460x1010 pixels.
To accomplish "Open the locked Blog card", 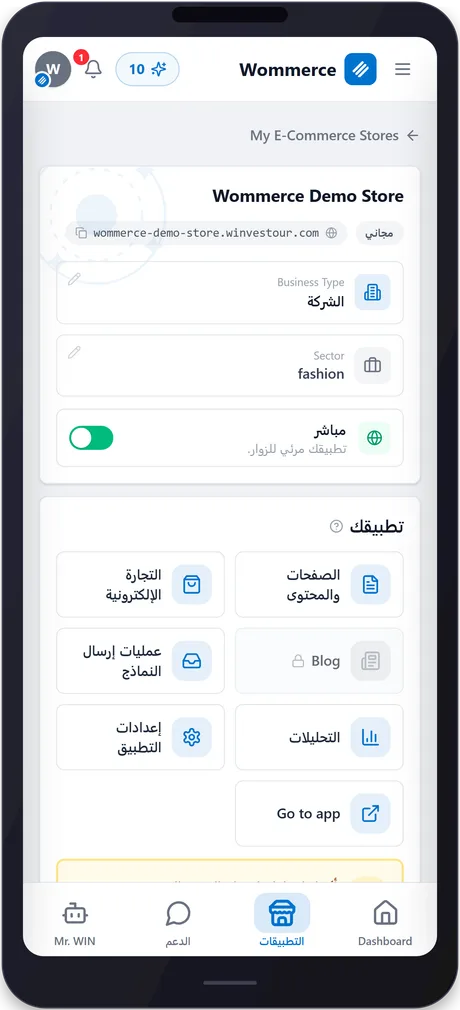I will click(319, 661).
